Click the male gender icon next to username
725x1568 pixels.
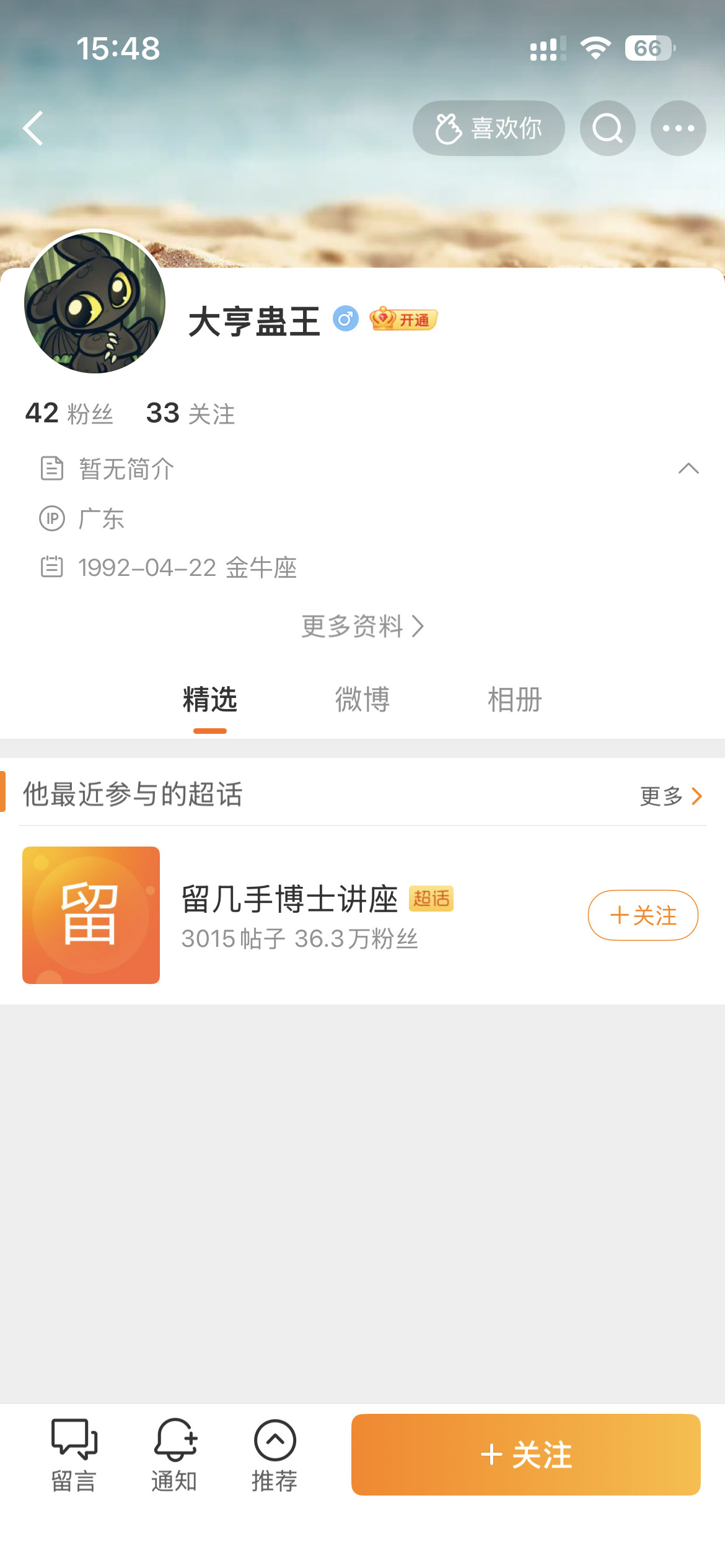(x=345, y=320)
